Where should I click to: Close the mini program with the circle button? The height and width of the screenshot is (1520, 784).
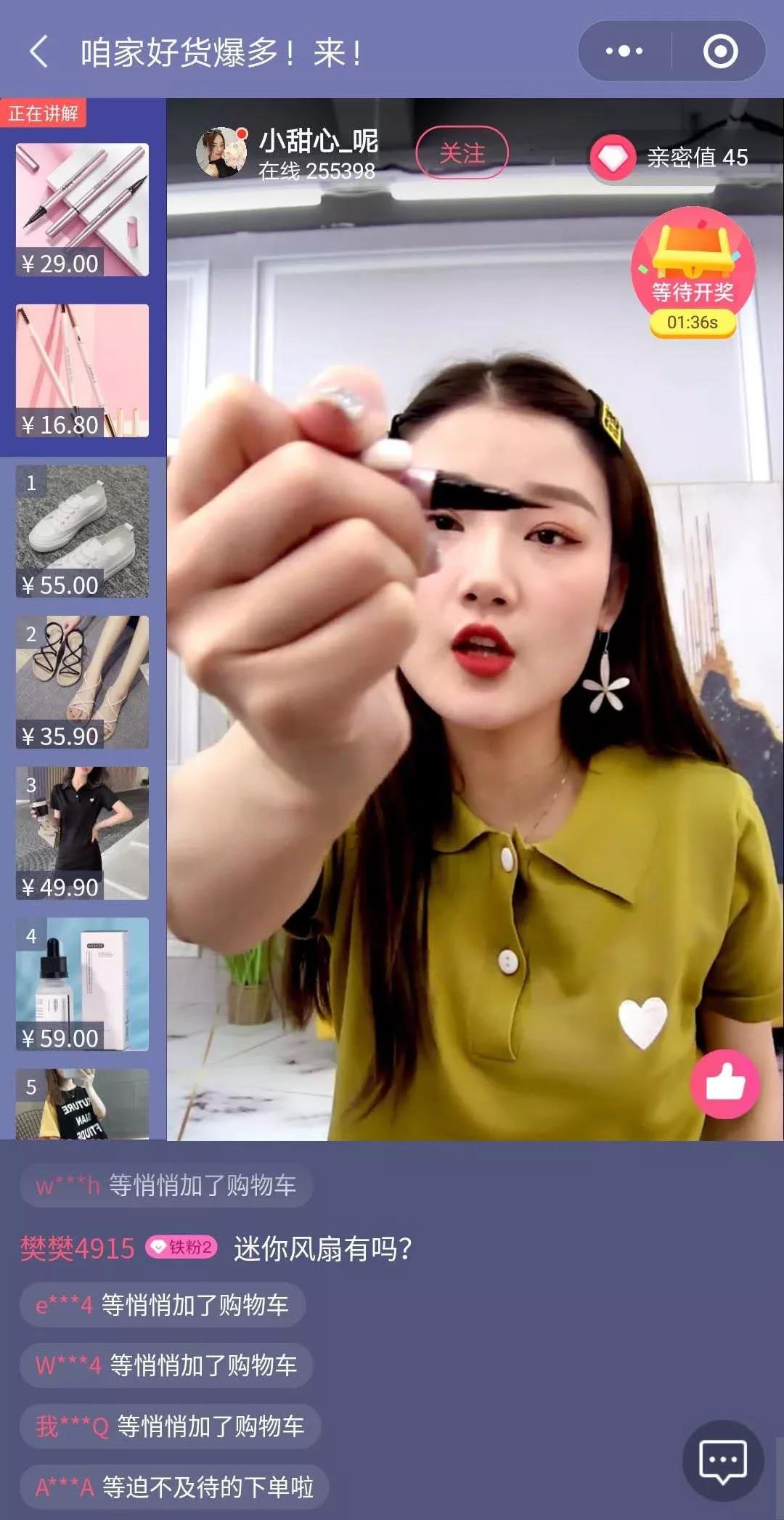(720, 51)
